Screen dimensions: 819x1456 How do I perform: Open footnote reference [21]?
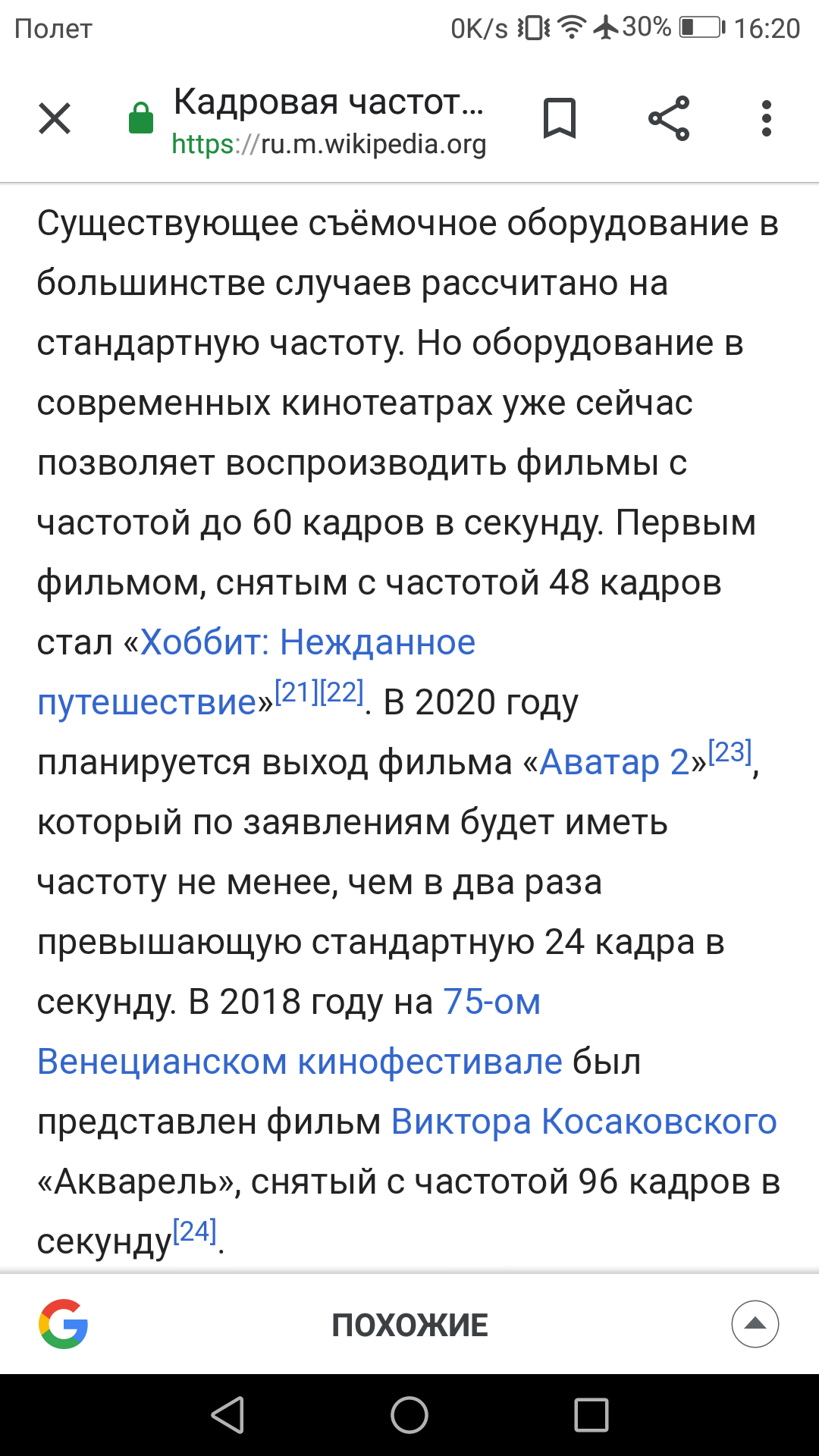click(297, 692)
